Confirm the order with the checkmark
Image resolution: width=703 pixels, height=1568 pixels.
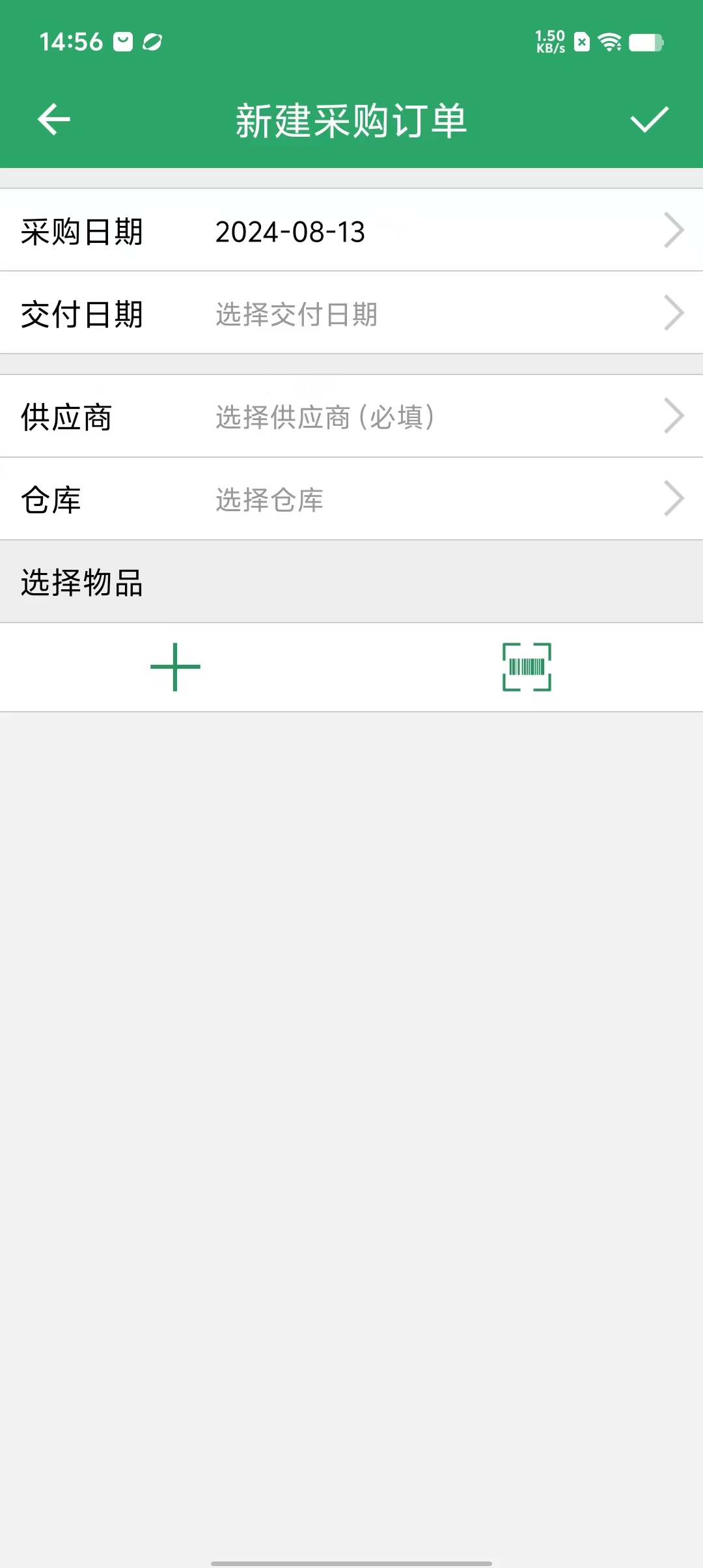649,120
